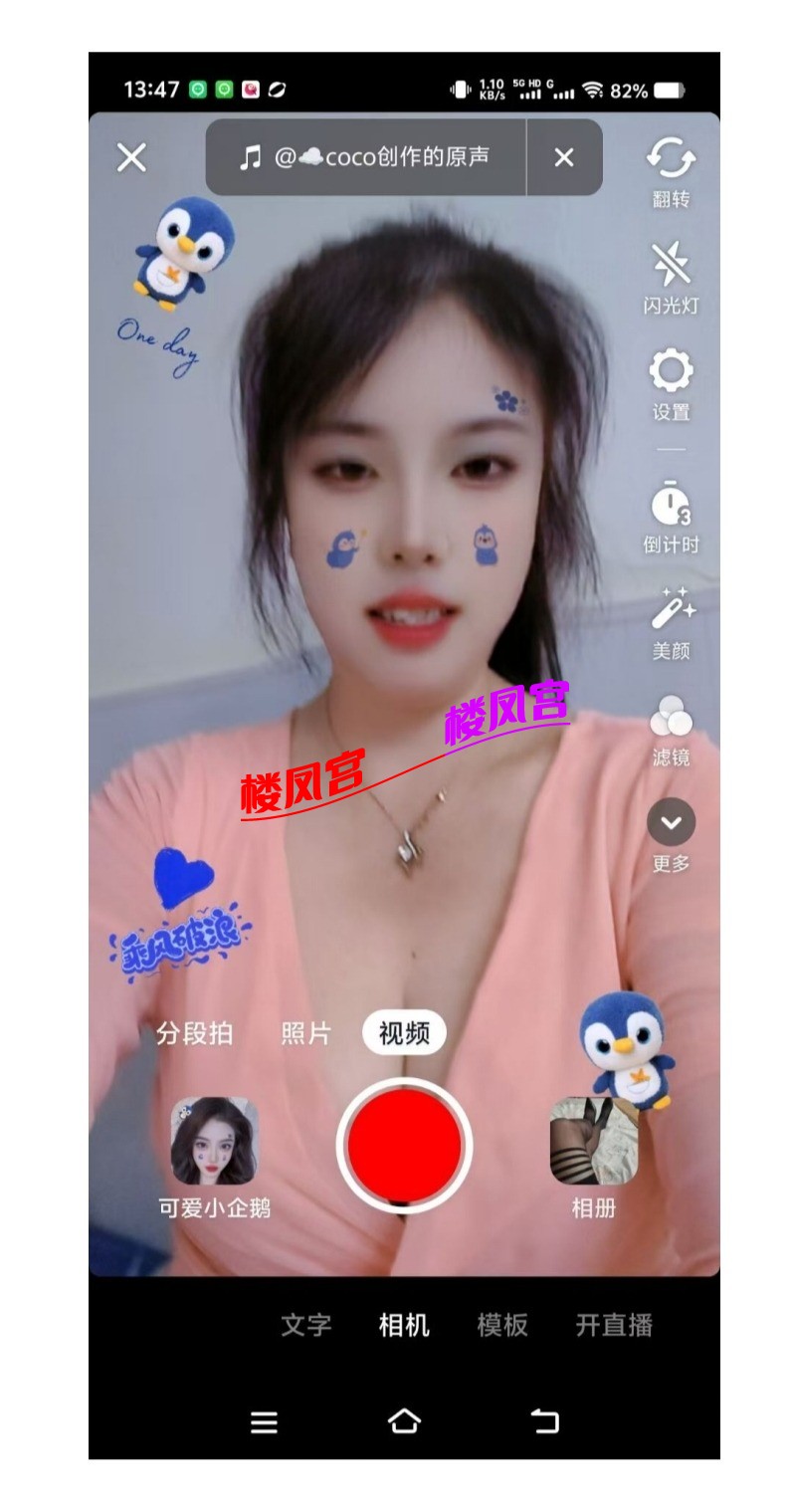Image resolution: width=790 pixels, height=1512 pixels.
Task: Switch to the 文字 tab
Action: [x=305, y=1325]
